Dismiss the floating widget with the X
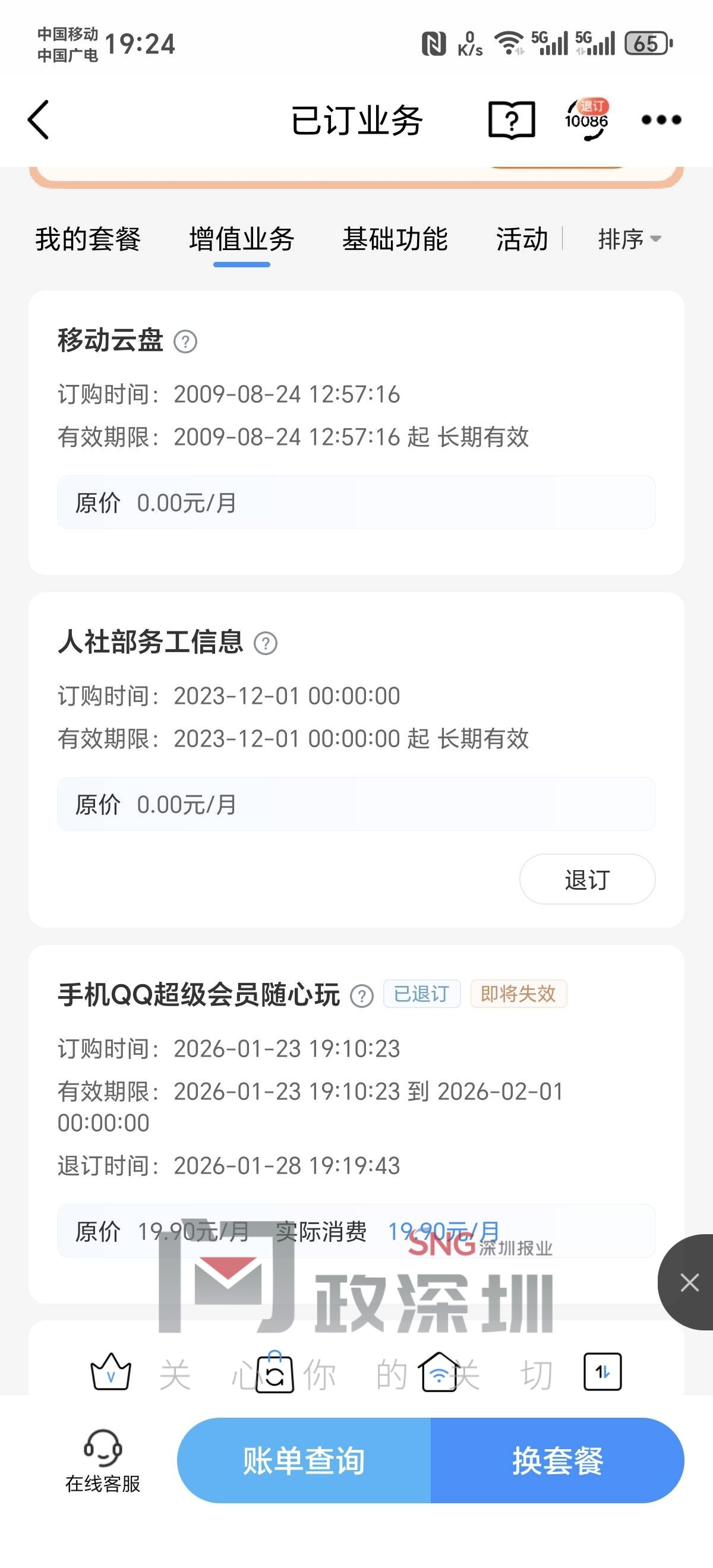This screenshot has width=713, height=1568. tap(689, 1282)
